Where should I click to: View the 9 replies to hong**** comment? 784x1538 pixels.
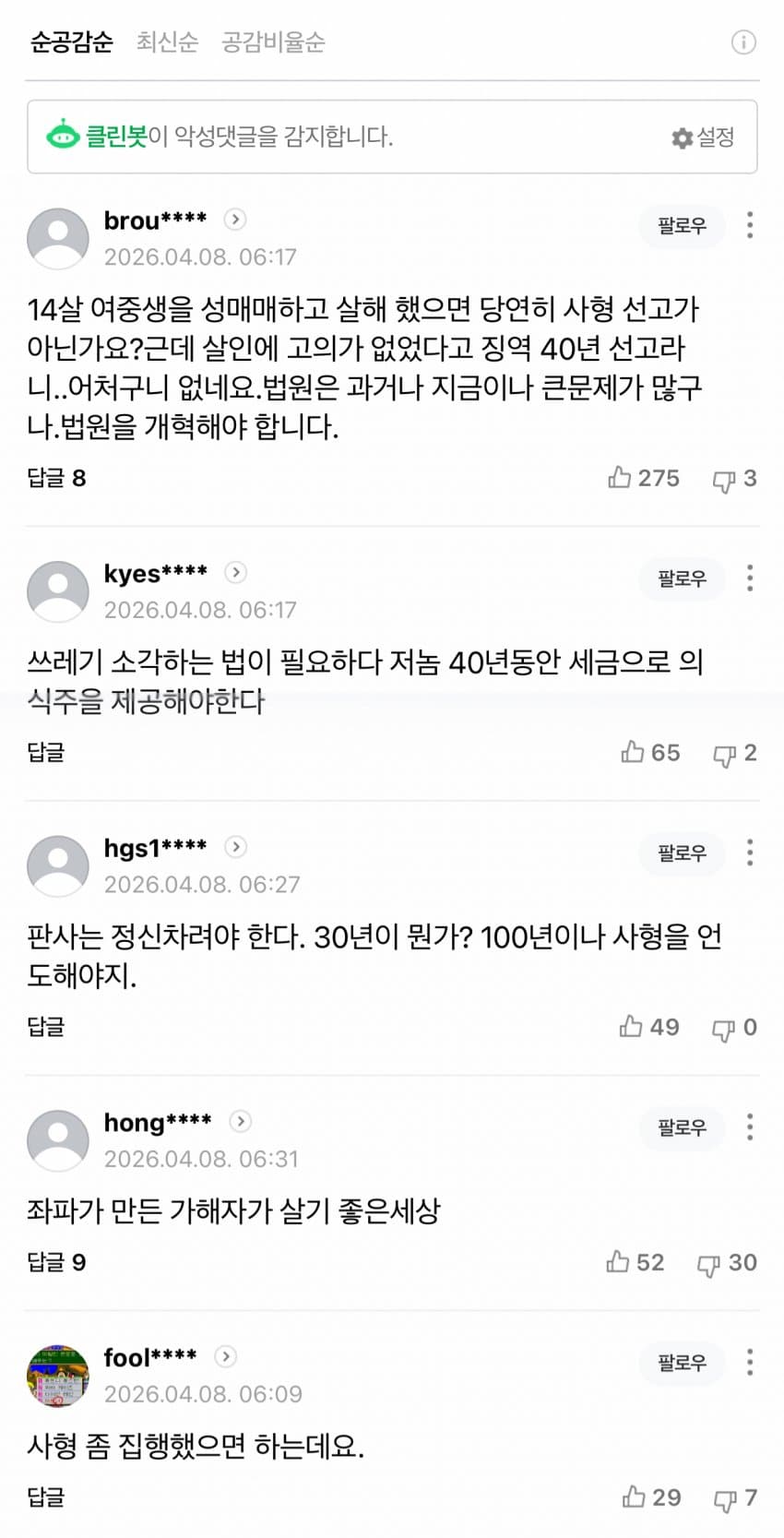pyautogui.click(x=56, y=1262)
